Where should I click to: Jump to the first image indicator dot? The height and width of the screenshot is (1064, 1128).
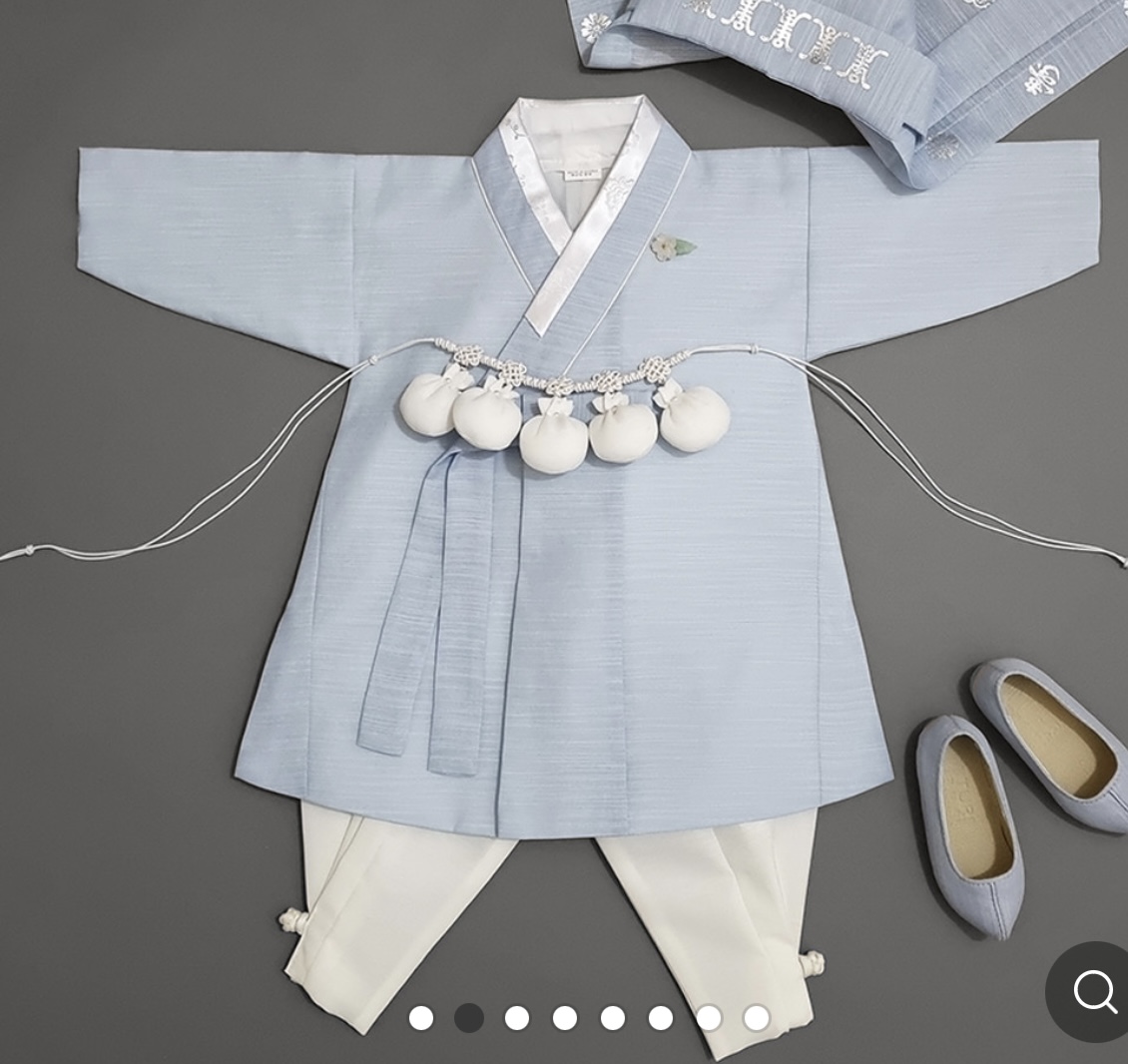point(421,1018)
